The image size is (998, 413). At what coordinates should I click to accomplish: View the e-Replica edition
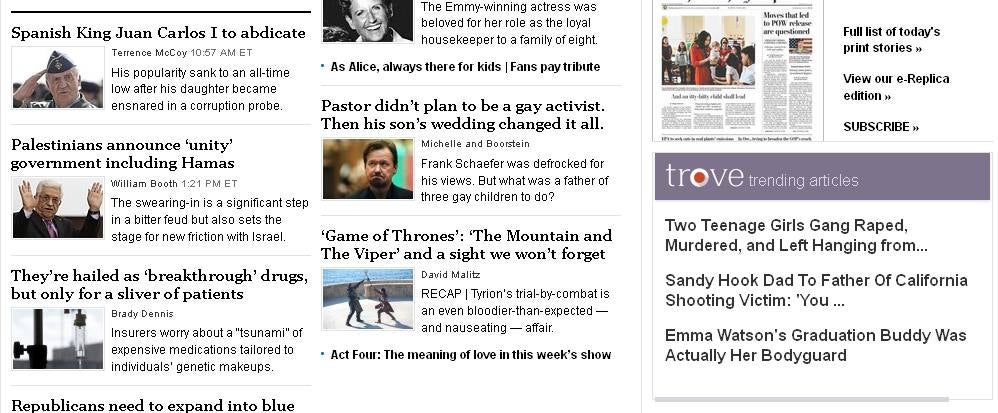click(896, 87)
